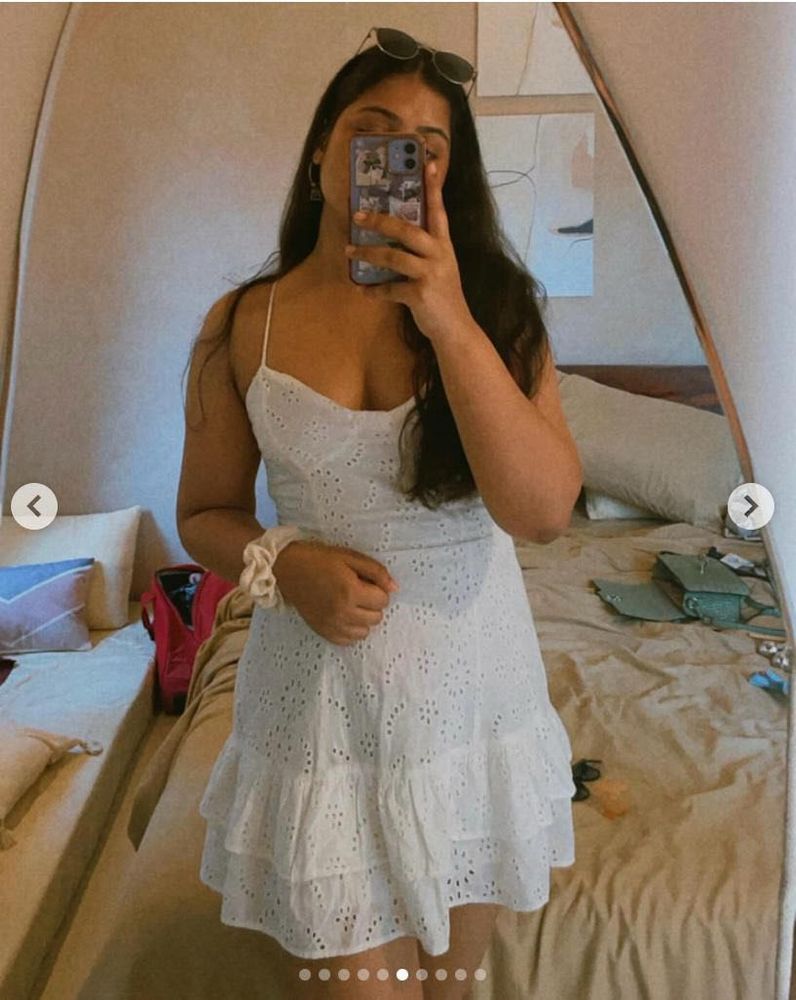Select the third pagination dot
The width and height of the screenshot is (796, 1000).
(344, 974)
